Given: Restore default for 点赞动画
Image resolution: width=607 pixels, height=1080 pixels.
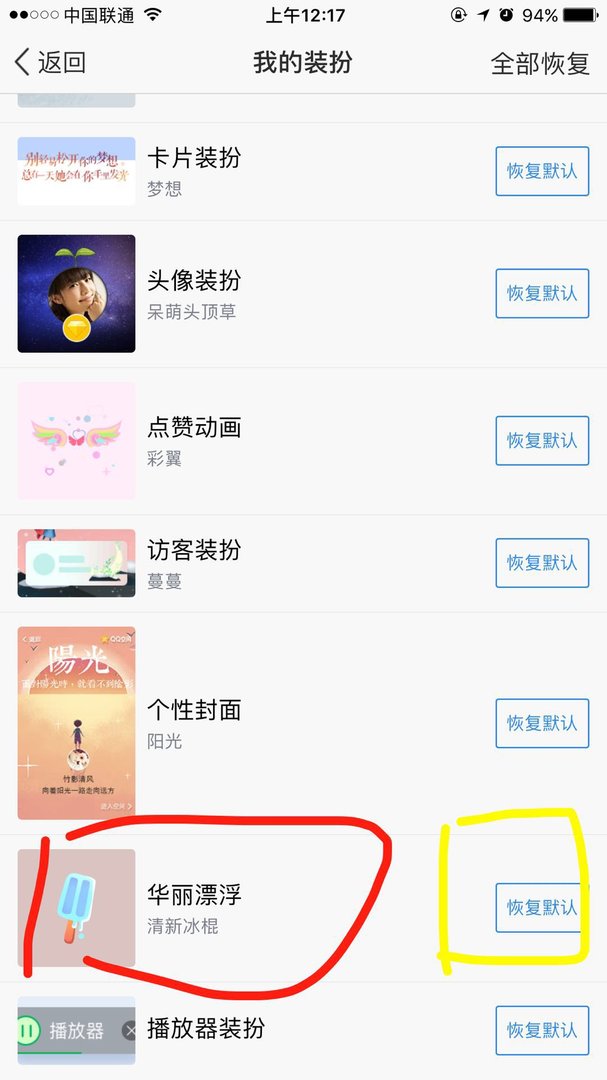Looking at the screenshot, I should (542, 441).
